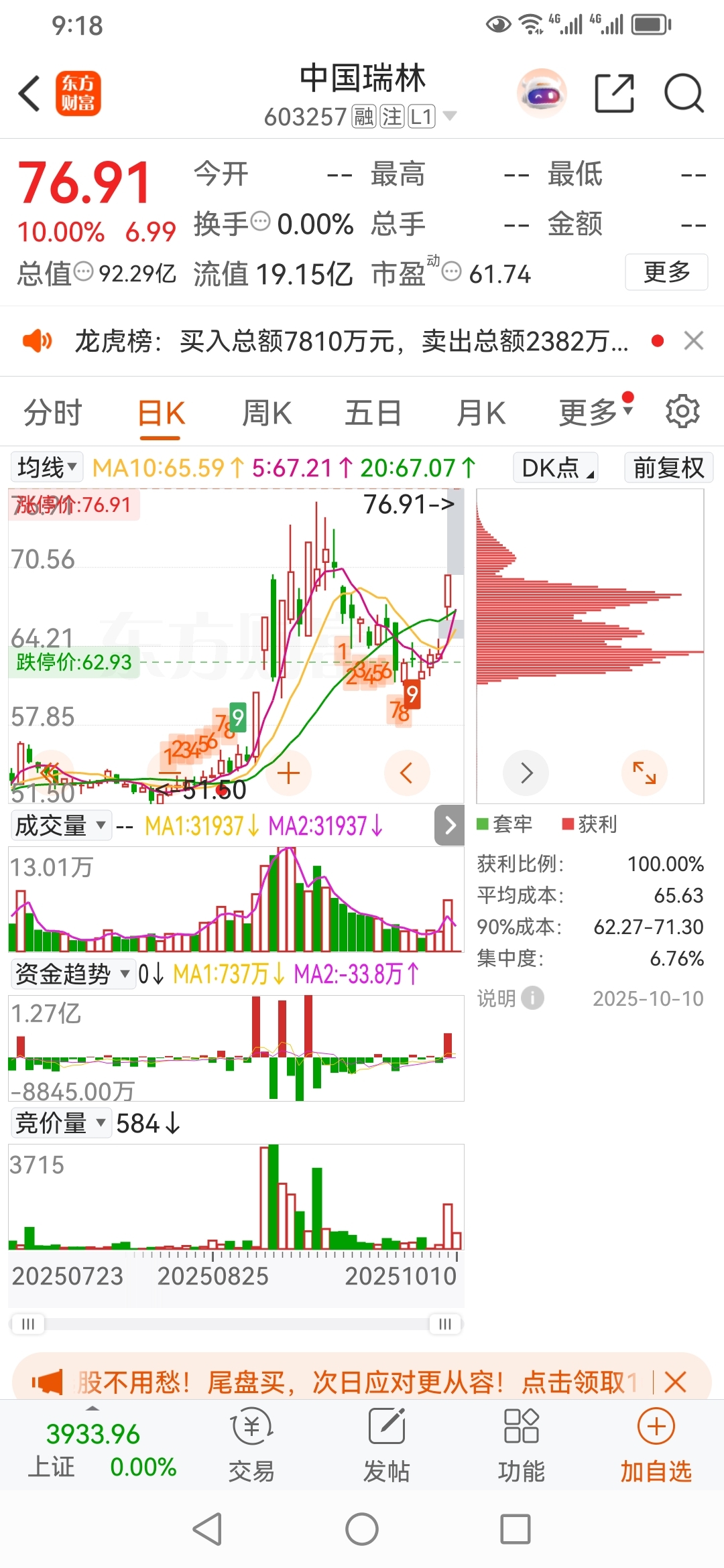Tap 更多 to show more quote data
This screenshot has width=724, height=1568.
pyautogui.click(x=666, y=272)
